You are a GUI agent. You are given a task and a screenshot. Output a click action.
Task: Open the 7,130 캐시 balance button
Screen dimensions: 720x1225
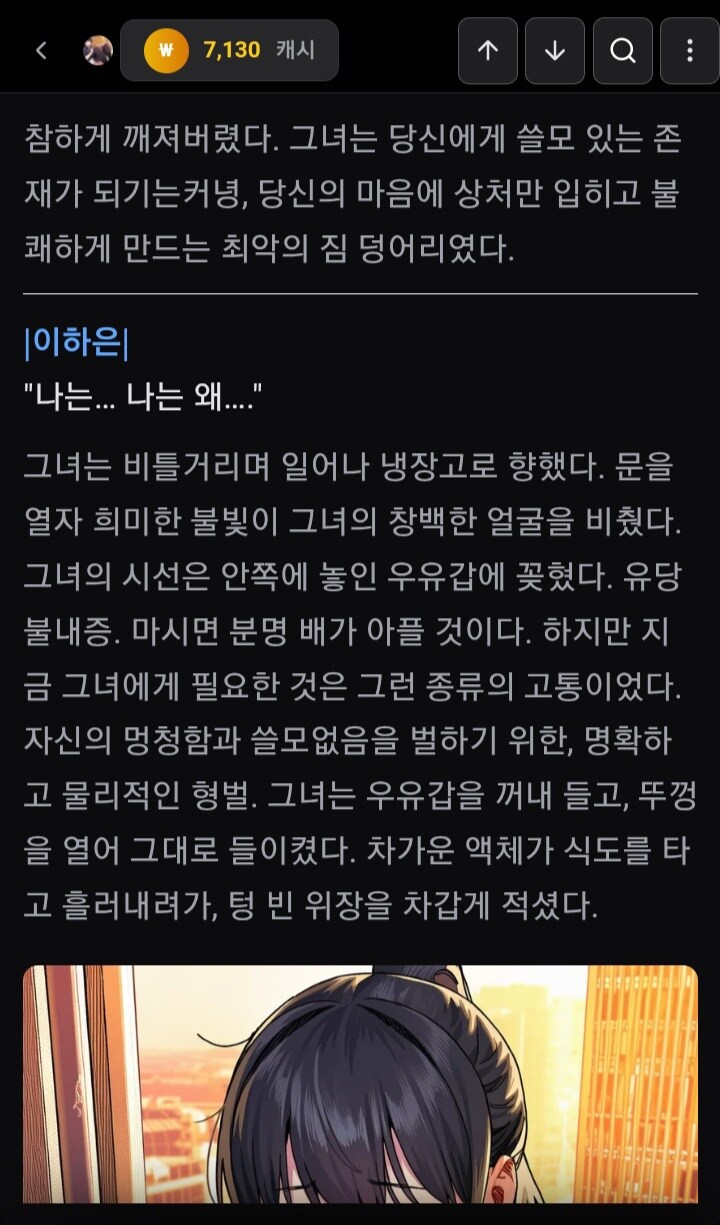click(229, 50)
